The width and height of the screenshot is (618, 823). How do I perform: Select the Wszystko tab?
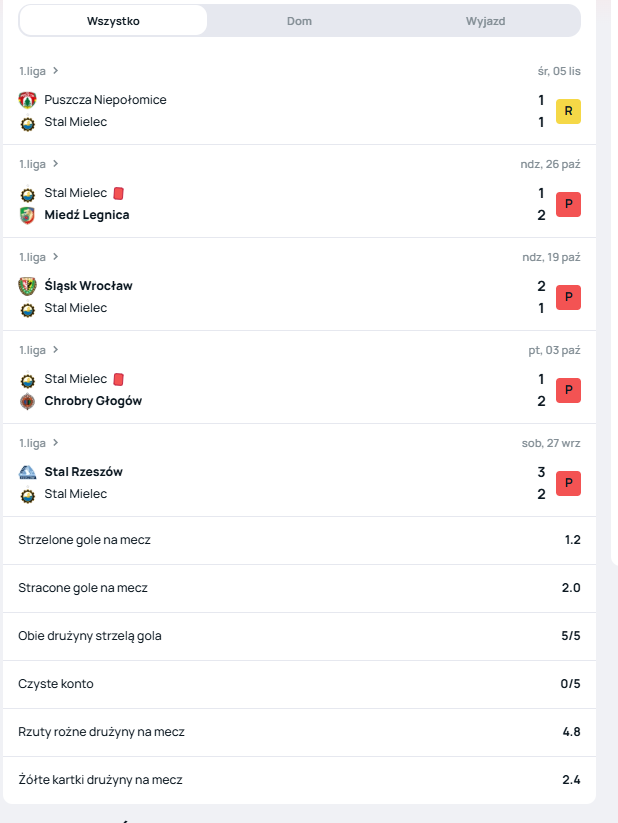[113, 21]
